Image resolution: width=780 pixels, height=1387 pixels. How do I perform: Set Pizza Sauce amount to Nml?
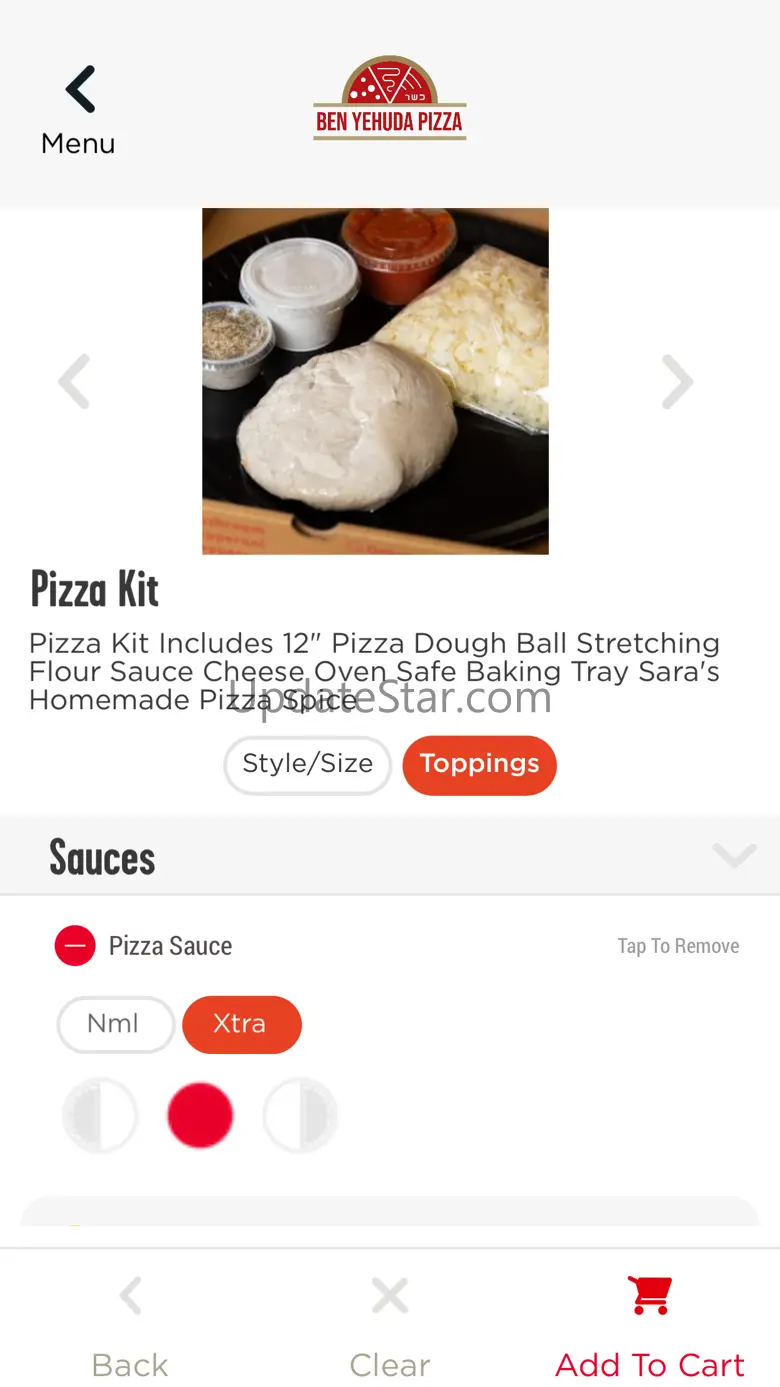point(115,1024)
